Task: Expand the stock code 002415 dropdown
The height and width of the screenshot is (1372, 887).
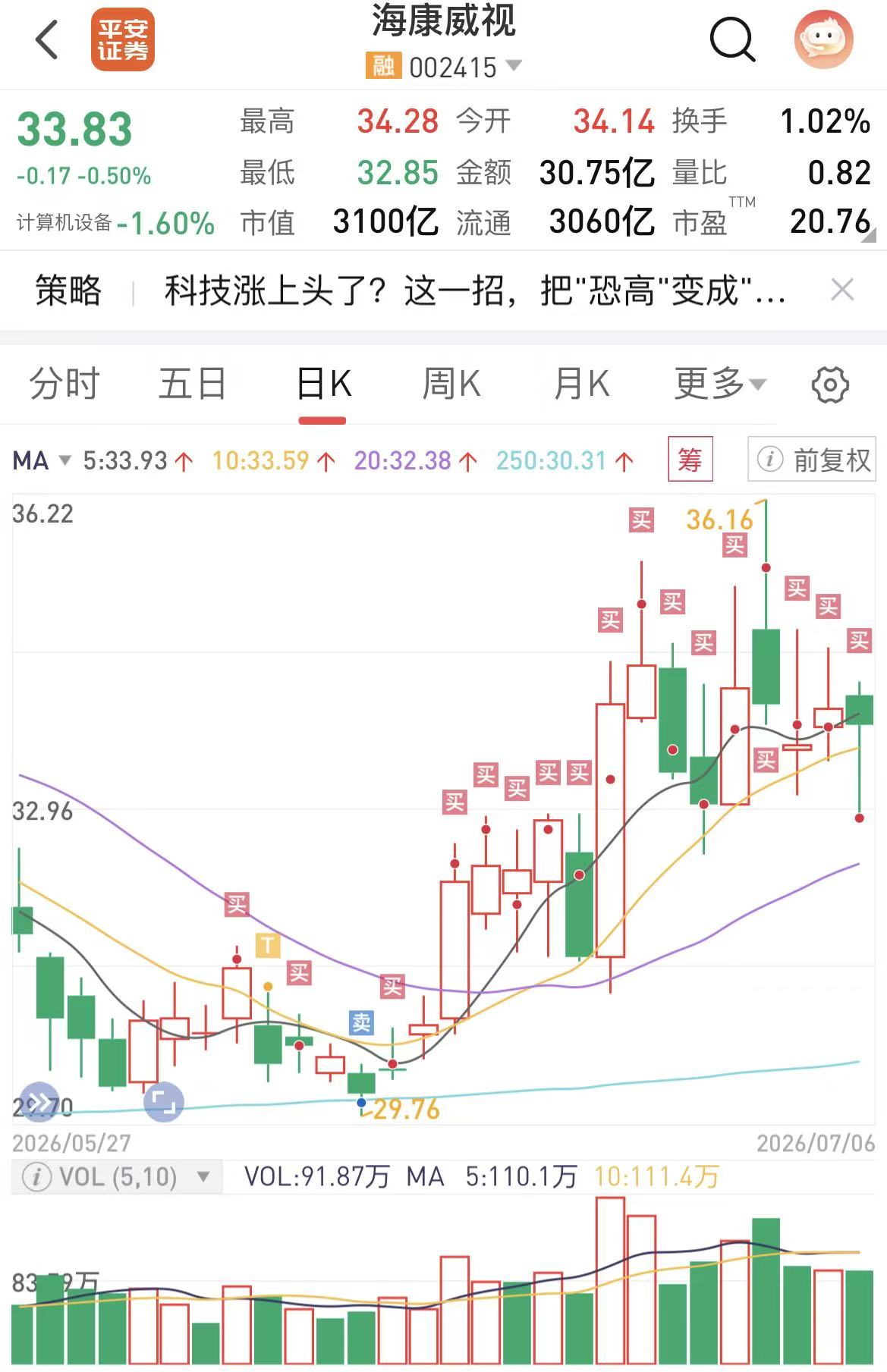Action: pos(514,66)
